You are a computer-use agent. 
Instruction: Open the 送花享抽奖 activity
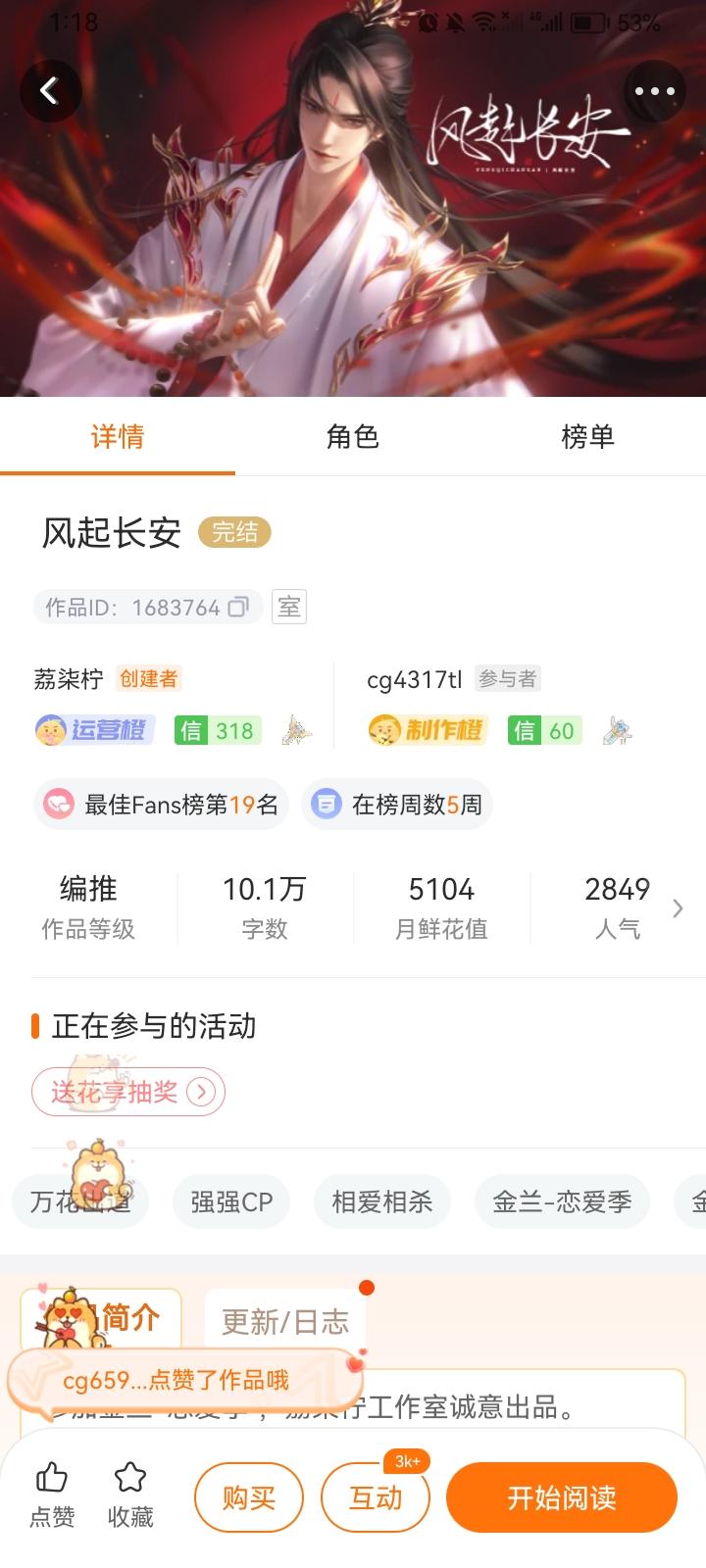click(x=128, y=1092)
